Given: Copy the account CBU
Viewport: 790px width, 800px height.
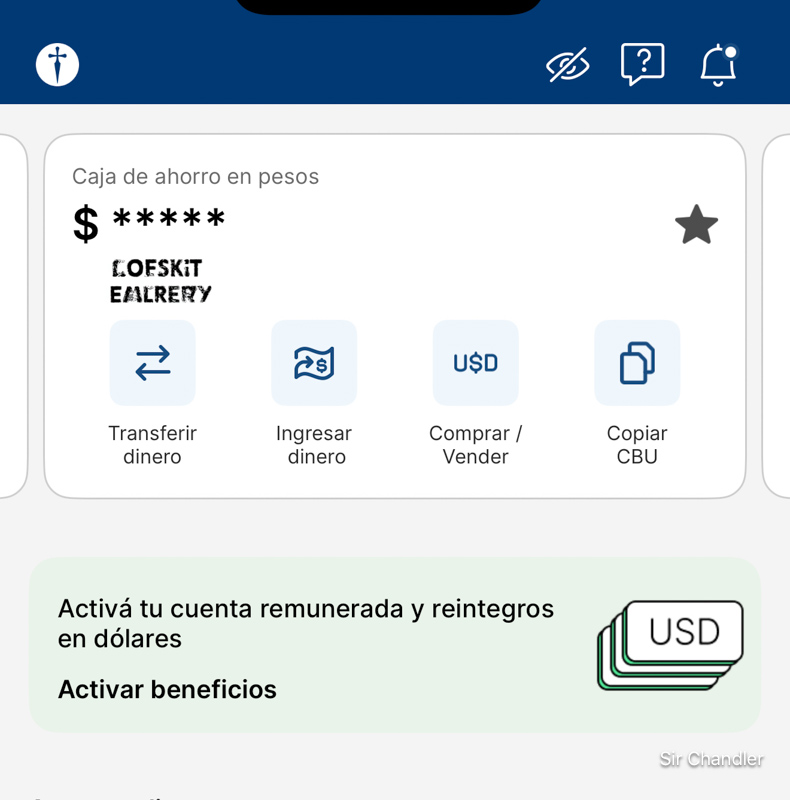Looking at the screenshot, I should pos(637,363).
